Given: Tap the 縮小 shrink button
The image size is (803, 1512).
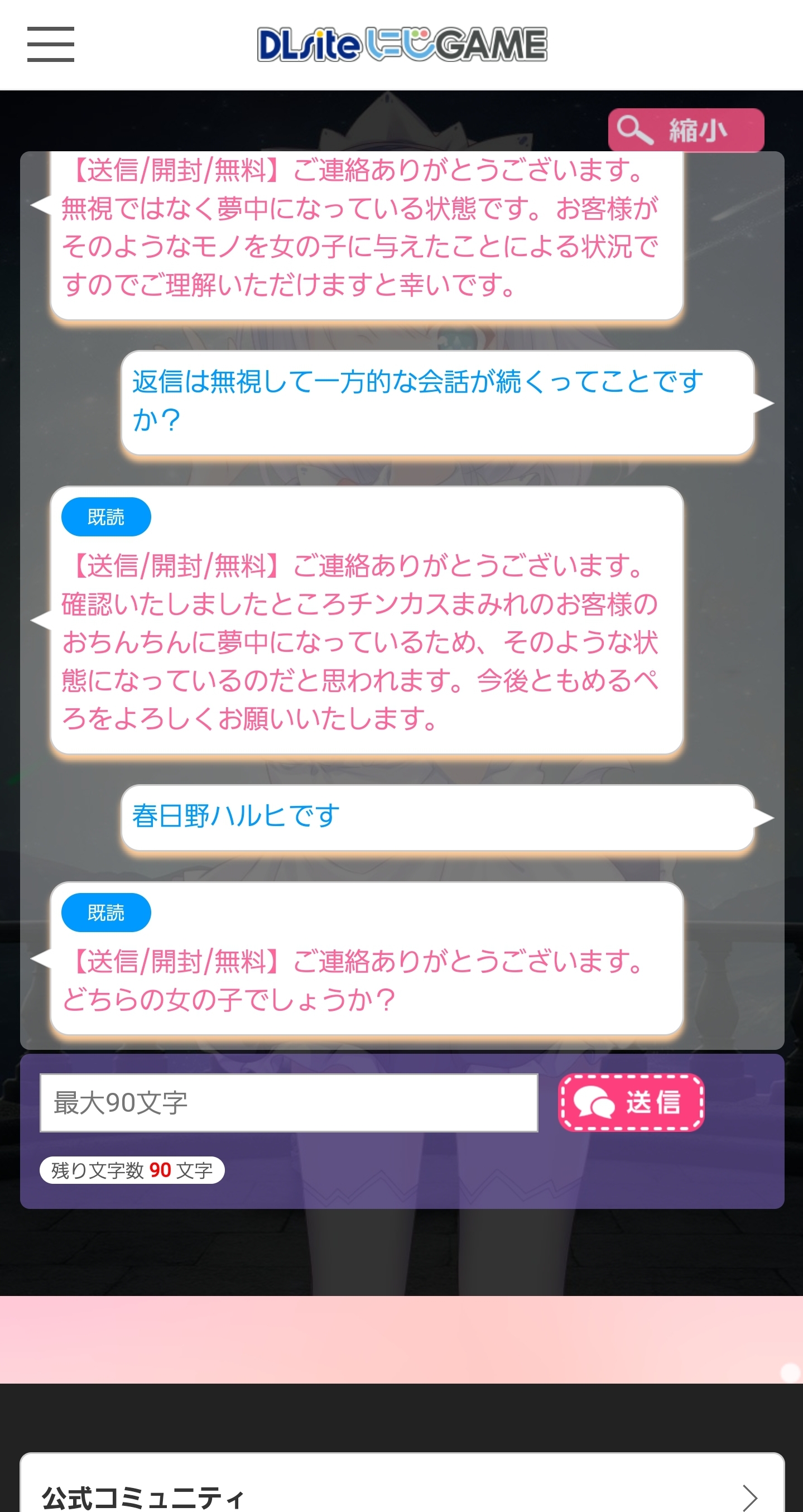Looking at the screenshot, I should [x=686, y=129].
